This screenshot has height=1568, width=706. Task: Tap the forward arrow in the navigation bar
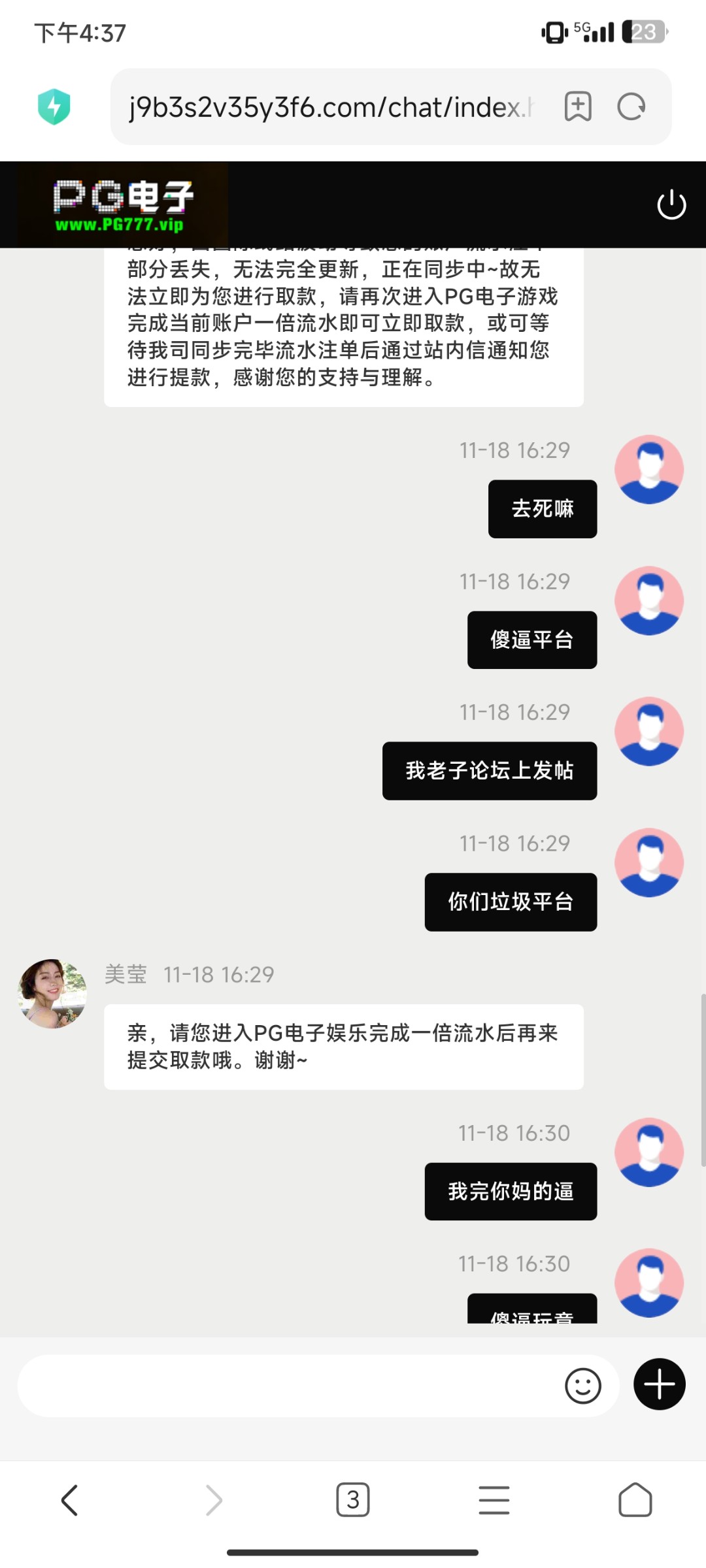[212, 1500]
